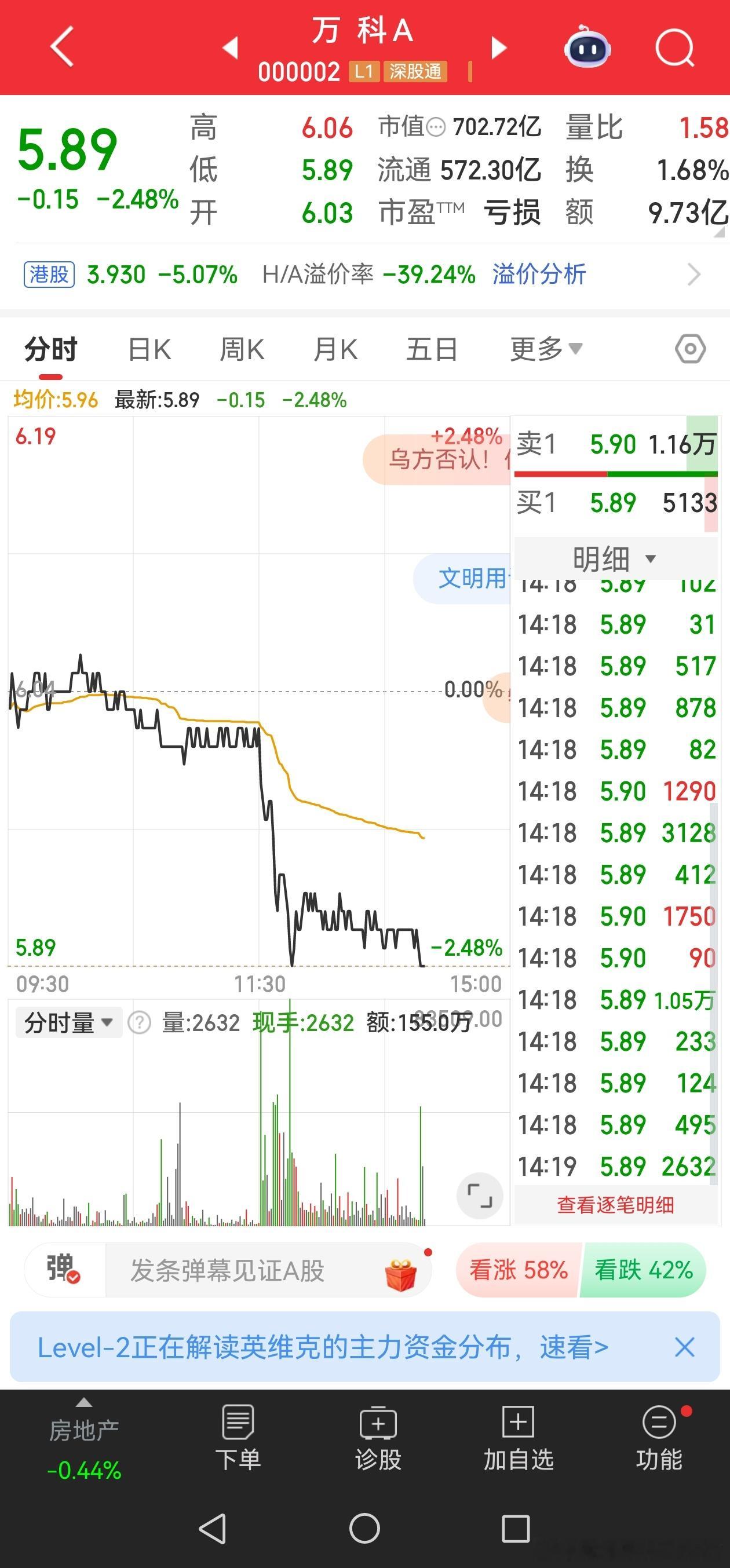Viewport: 730px width, 1568px height.
Task: Switch to the 日K daily chart tab
Action: click(149, 348)
